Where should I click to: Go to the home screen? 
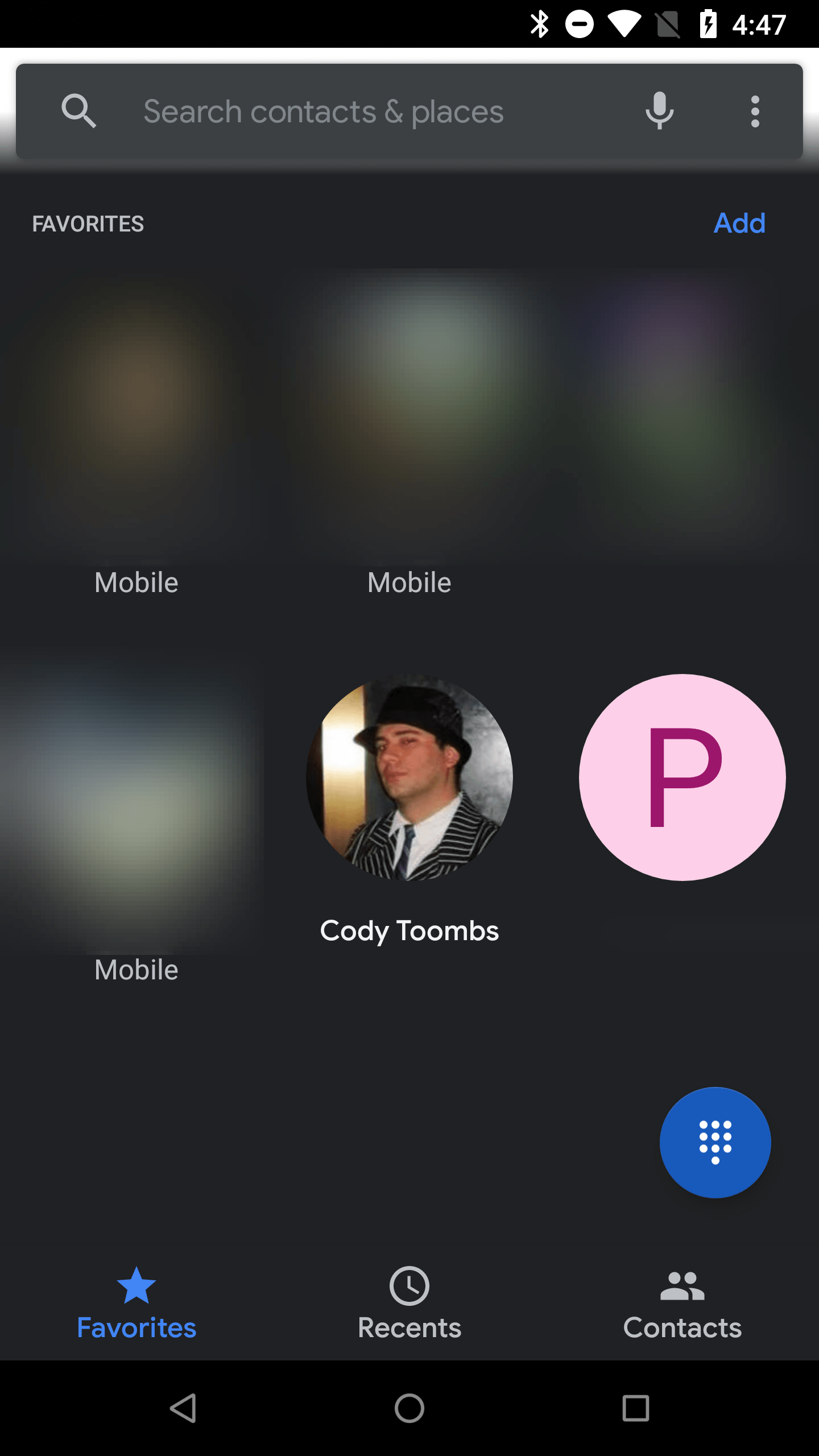click(409, 1408)
